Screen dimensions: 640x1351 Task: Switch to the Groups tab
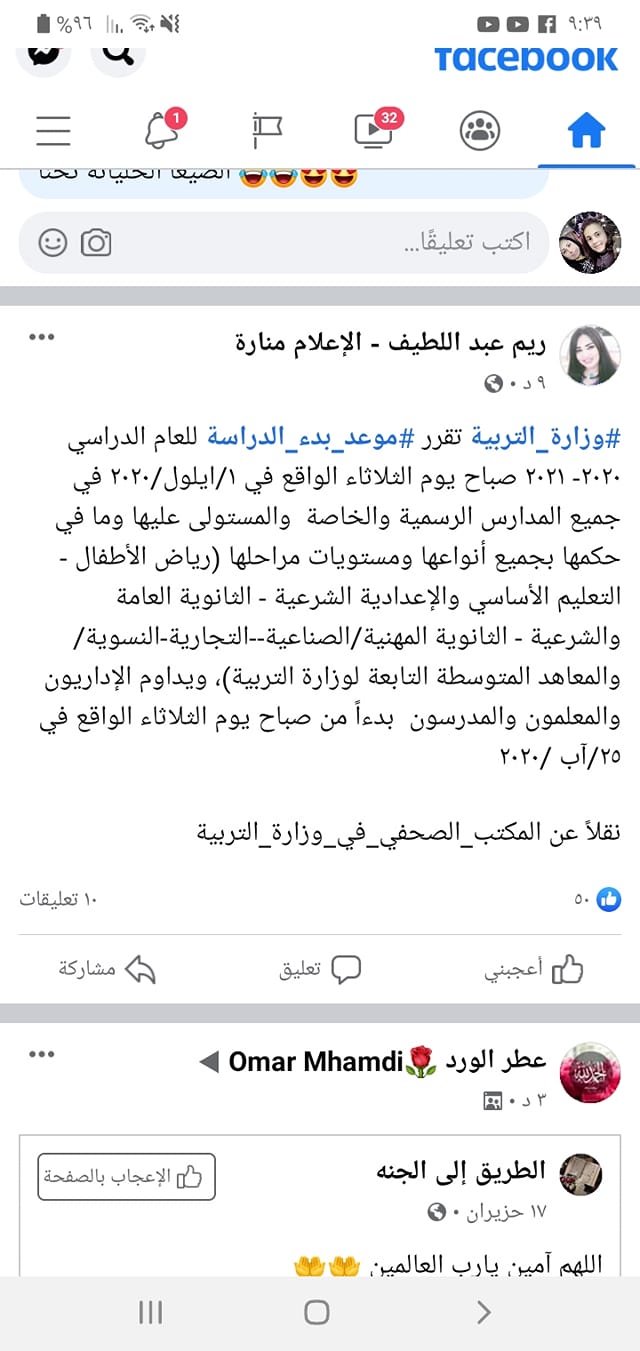tap(480, 130)
